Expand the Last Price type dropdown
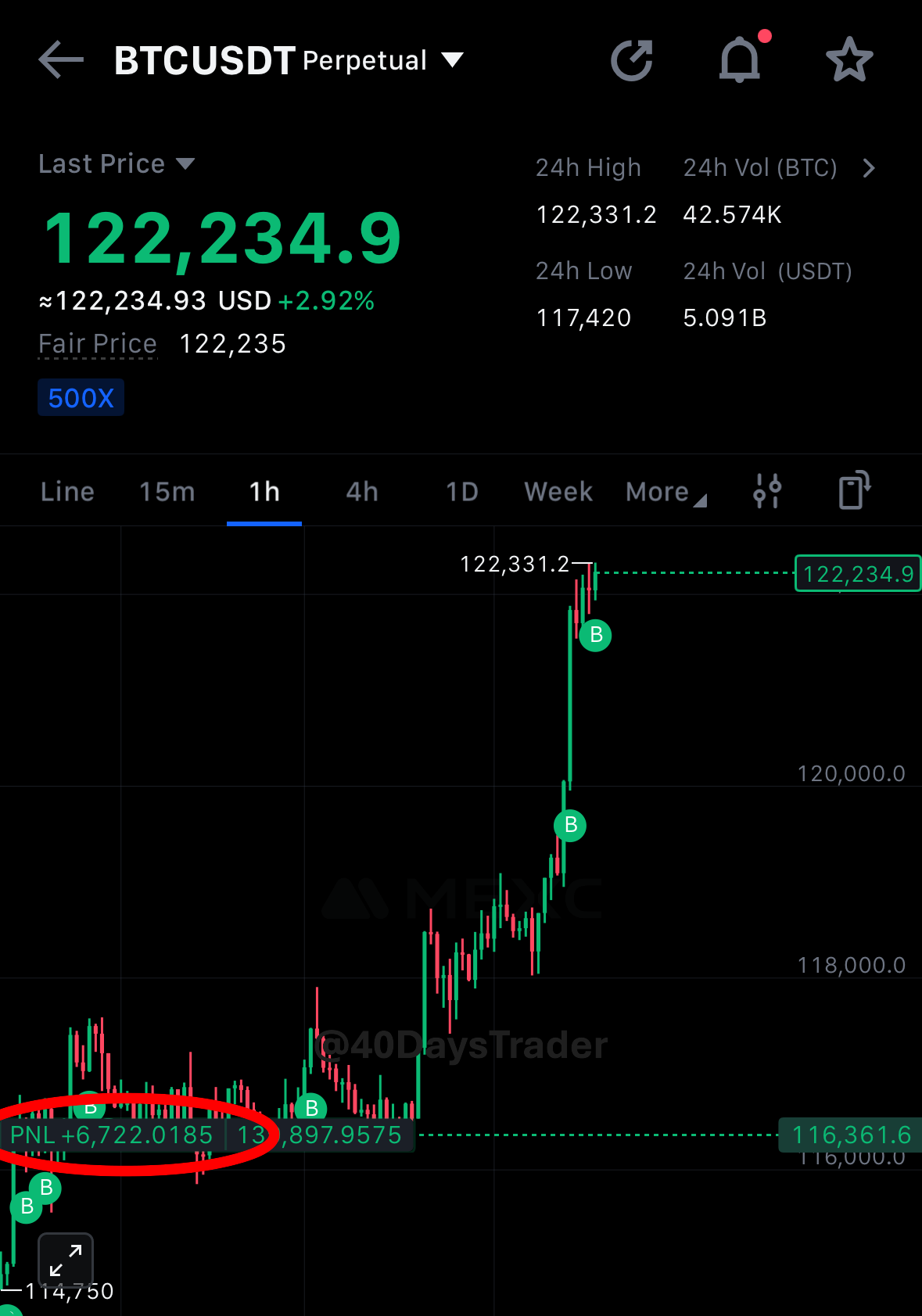Viewport: 922px width, 1316px height. tap(185, 163)
